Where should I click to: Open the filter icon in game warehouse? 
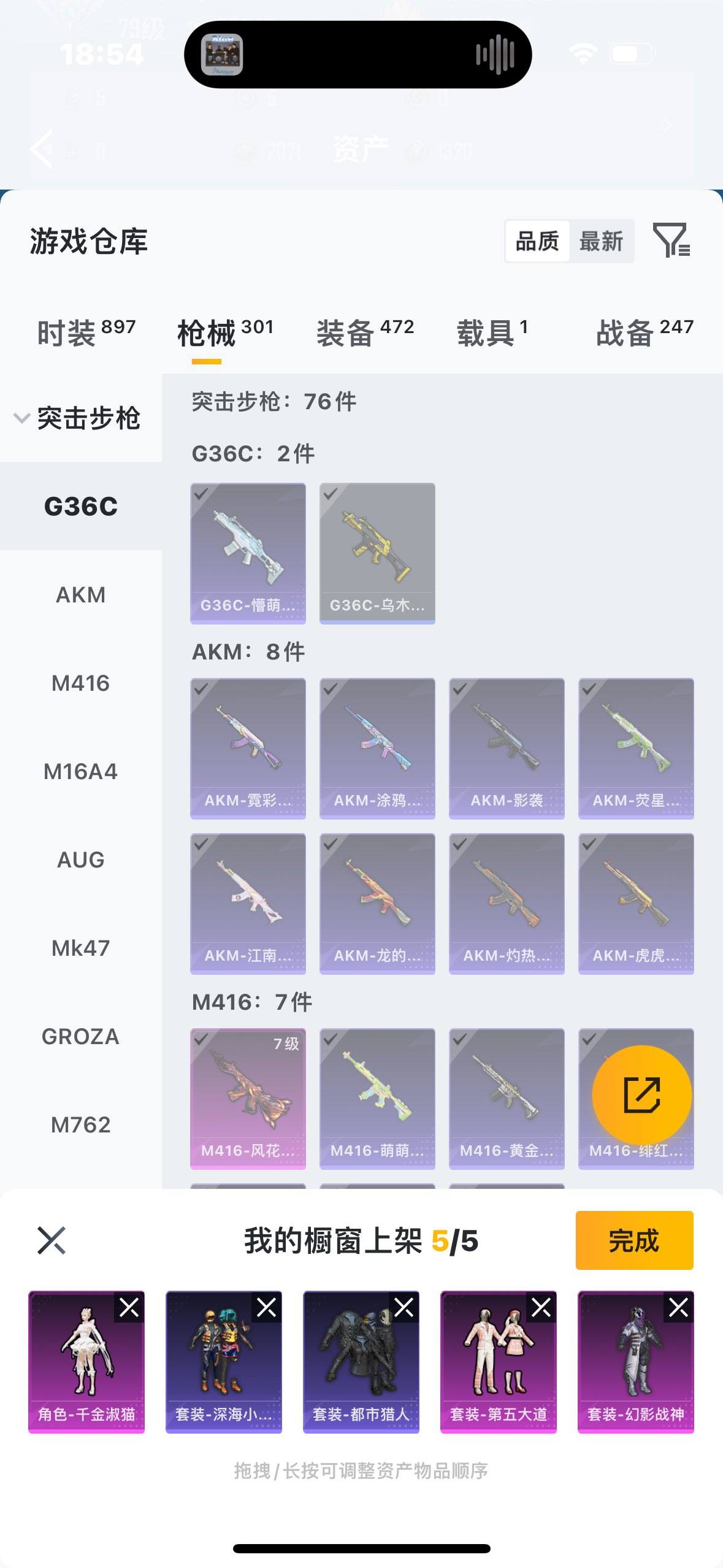point(671,240)
